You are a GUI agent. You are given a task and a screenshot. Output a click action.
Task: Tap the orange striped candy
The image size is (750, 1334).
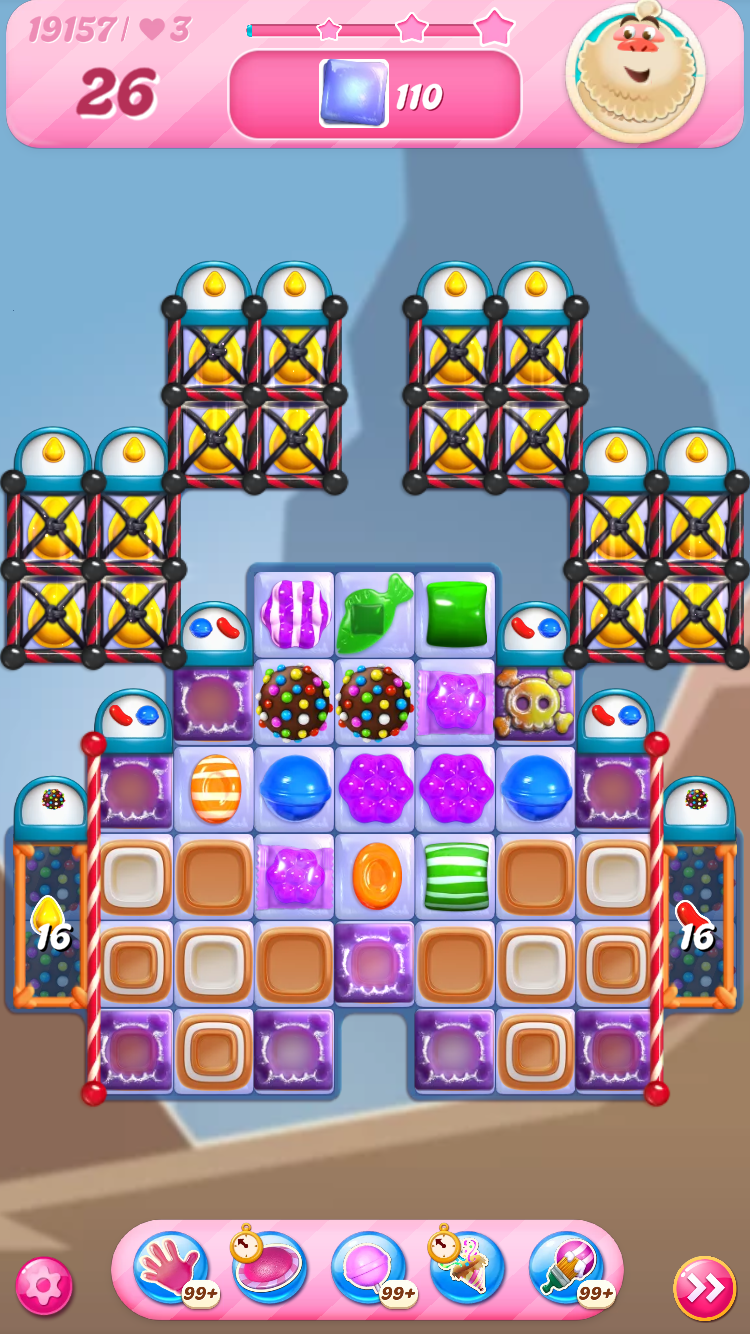coord(216,789)
